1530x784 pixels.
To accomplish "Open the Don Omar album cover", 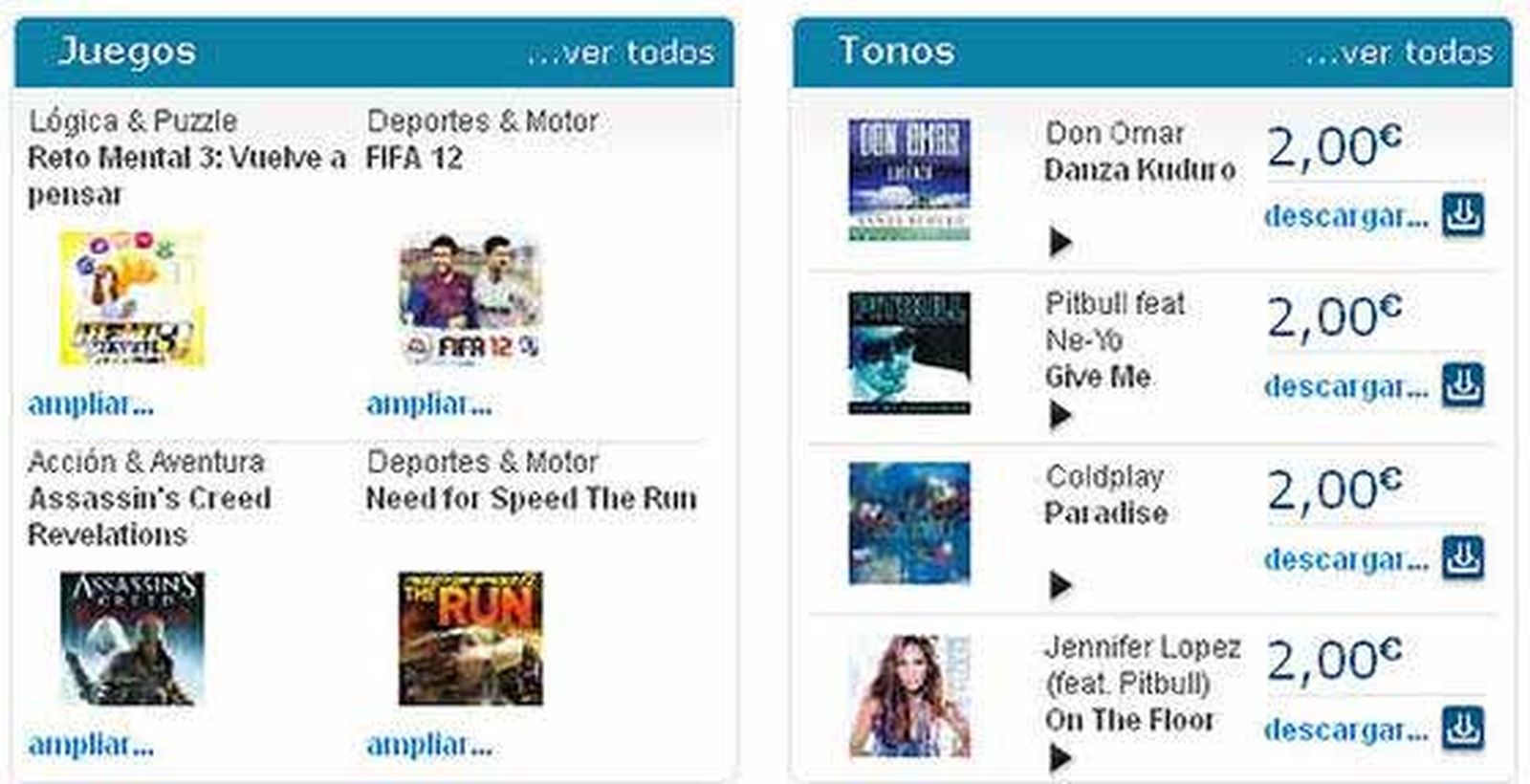I will 909,180.
